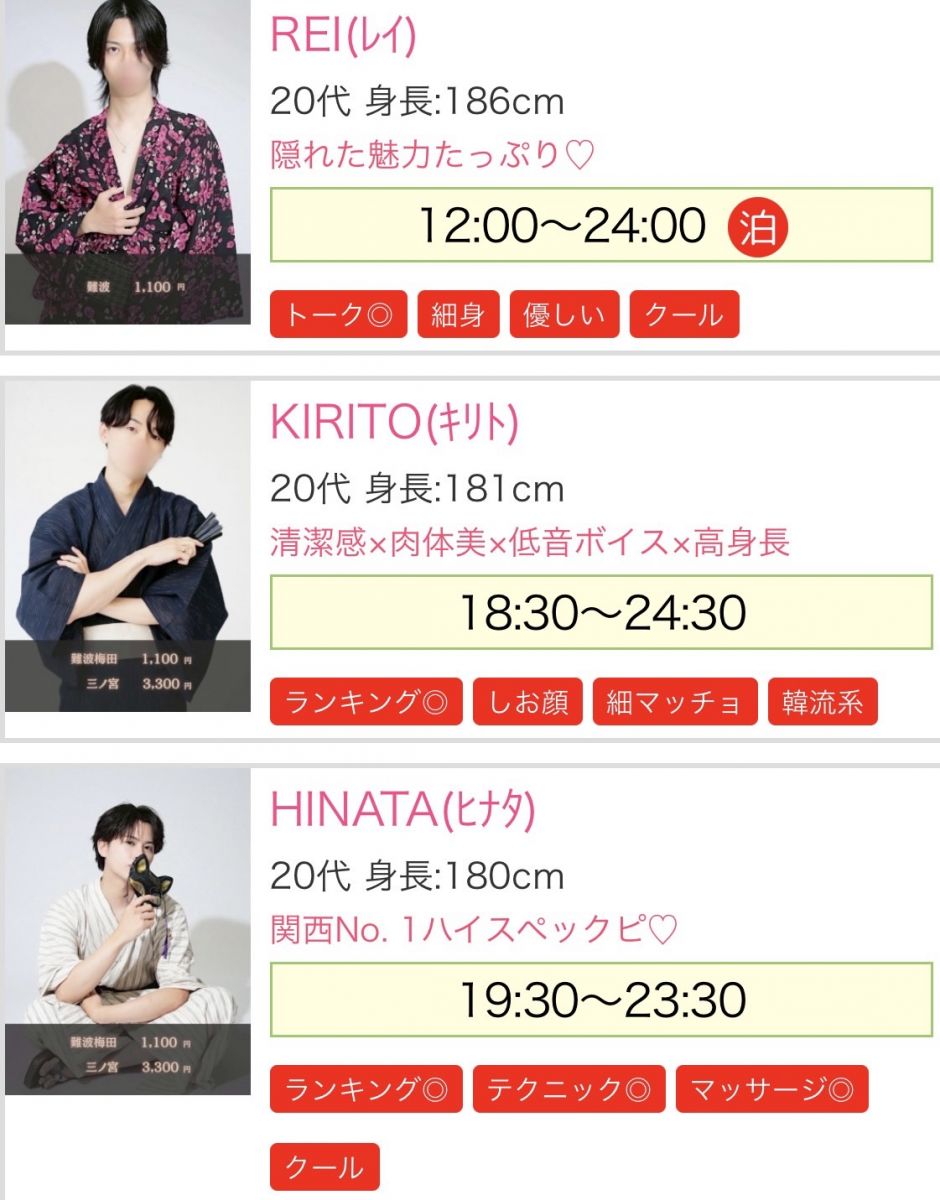The width and height of the screenshot is (940, 1200).
Task: Select the トーク◎ tag under REI
Action: [338, 315]
